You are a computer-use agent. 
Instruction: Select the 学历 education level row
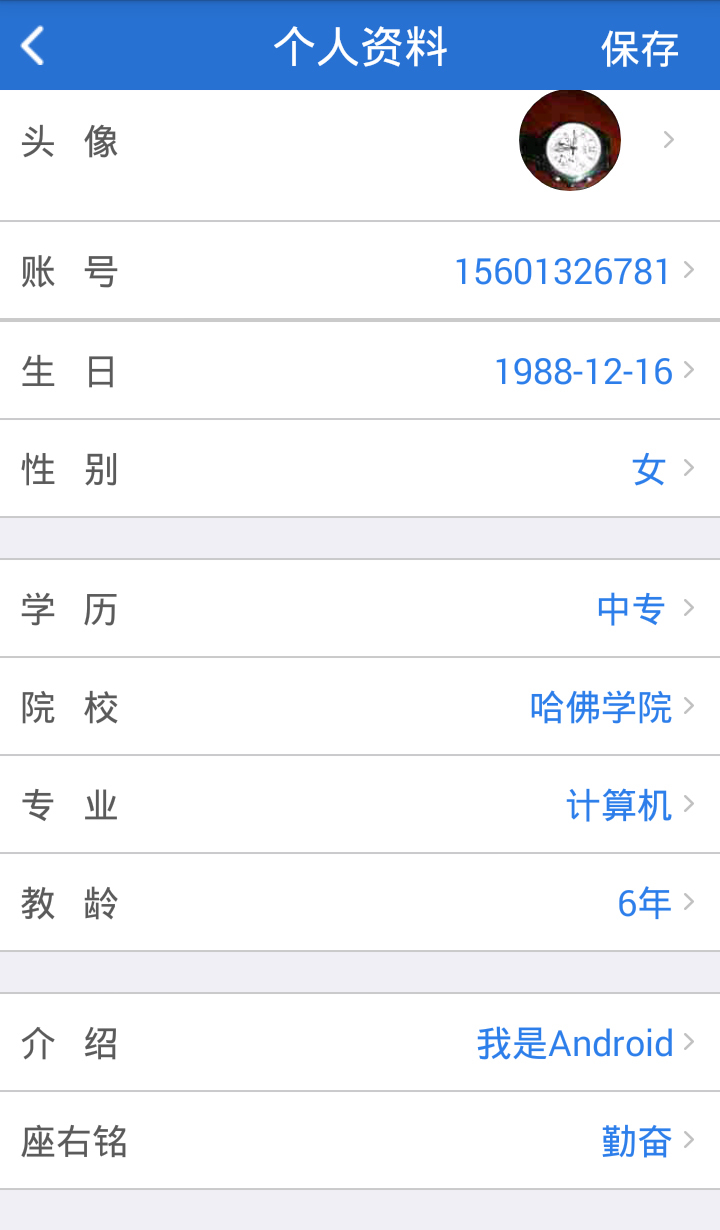pyautogui.click(x=360, y=608)
